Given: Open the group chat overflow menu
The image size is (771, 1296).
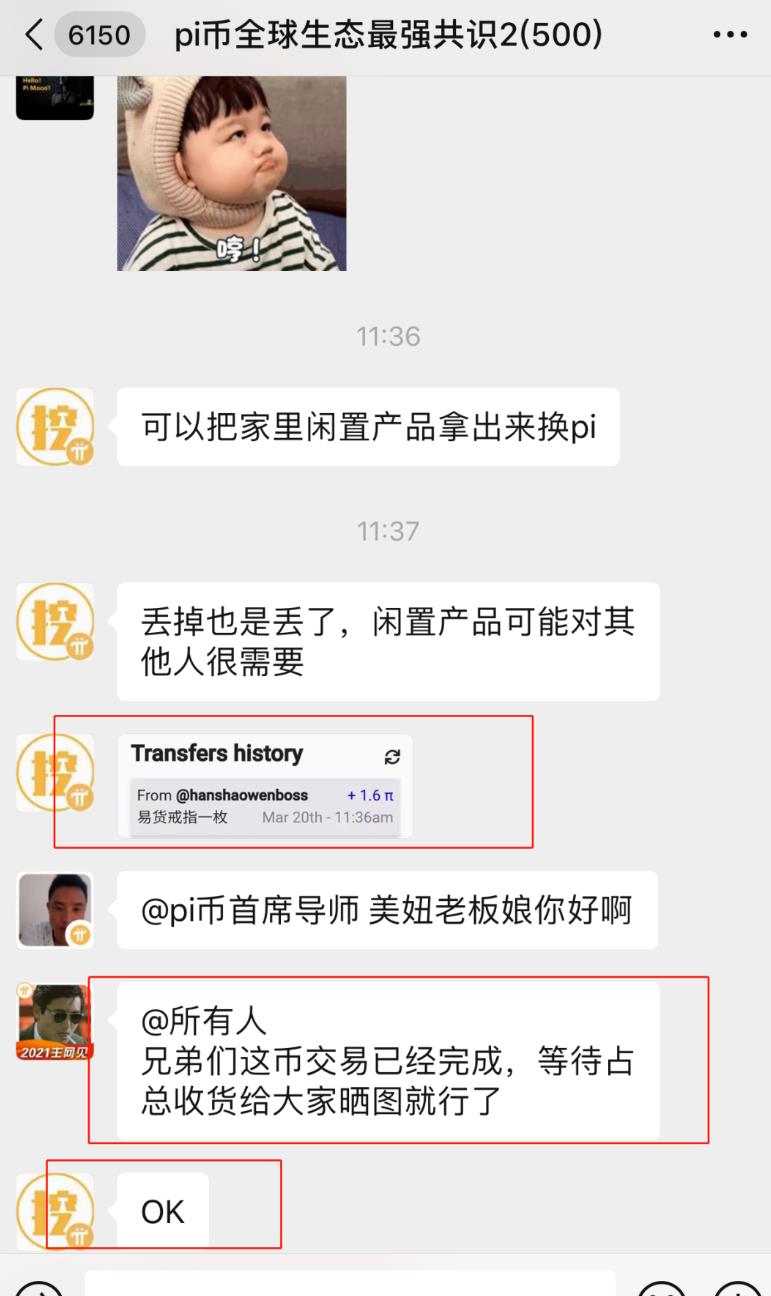Looking at the screenshot, I should coord(730,36).
